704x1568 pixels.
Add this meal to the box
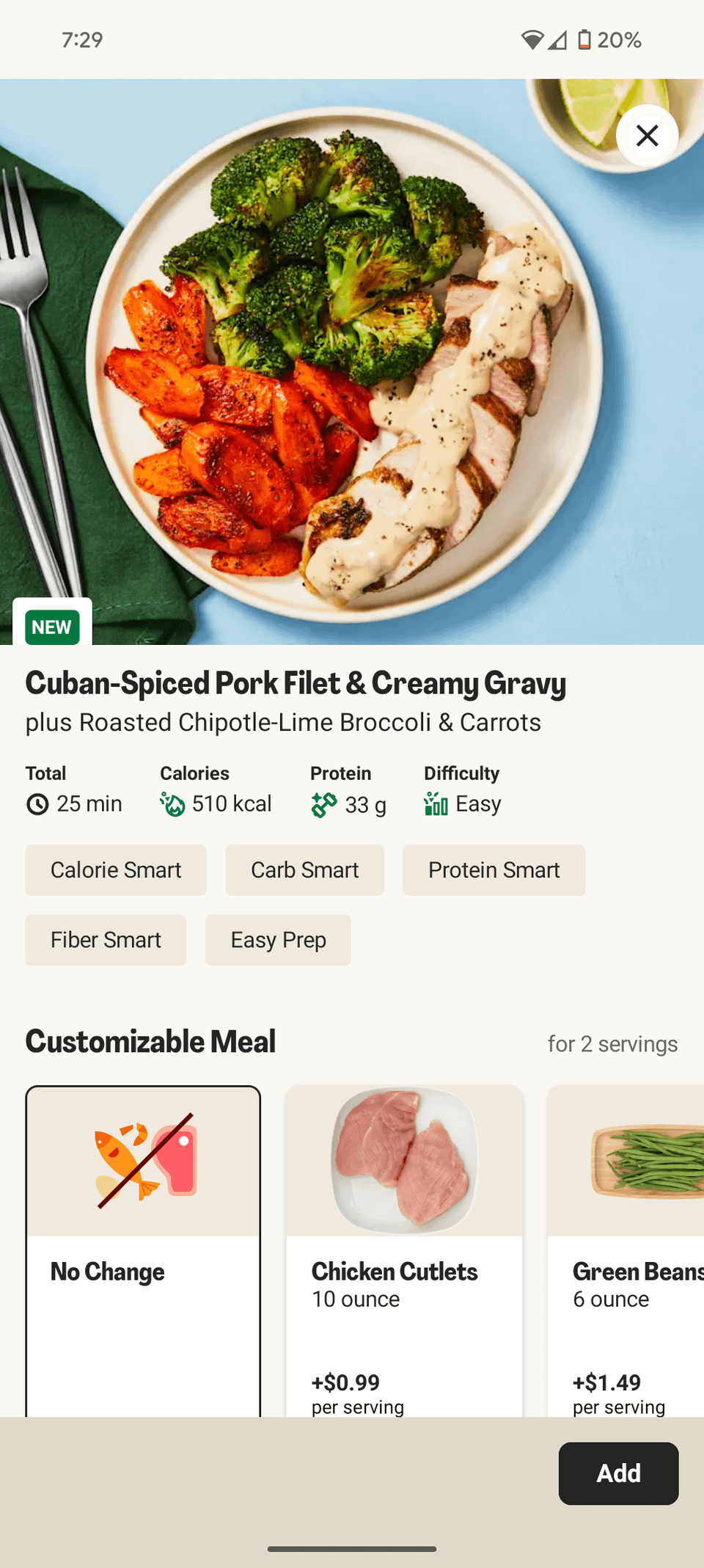[618, 1473]
